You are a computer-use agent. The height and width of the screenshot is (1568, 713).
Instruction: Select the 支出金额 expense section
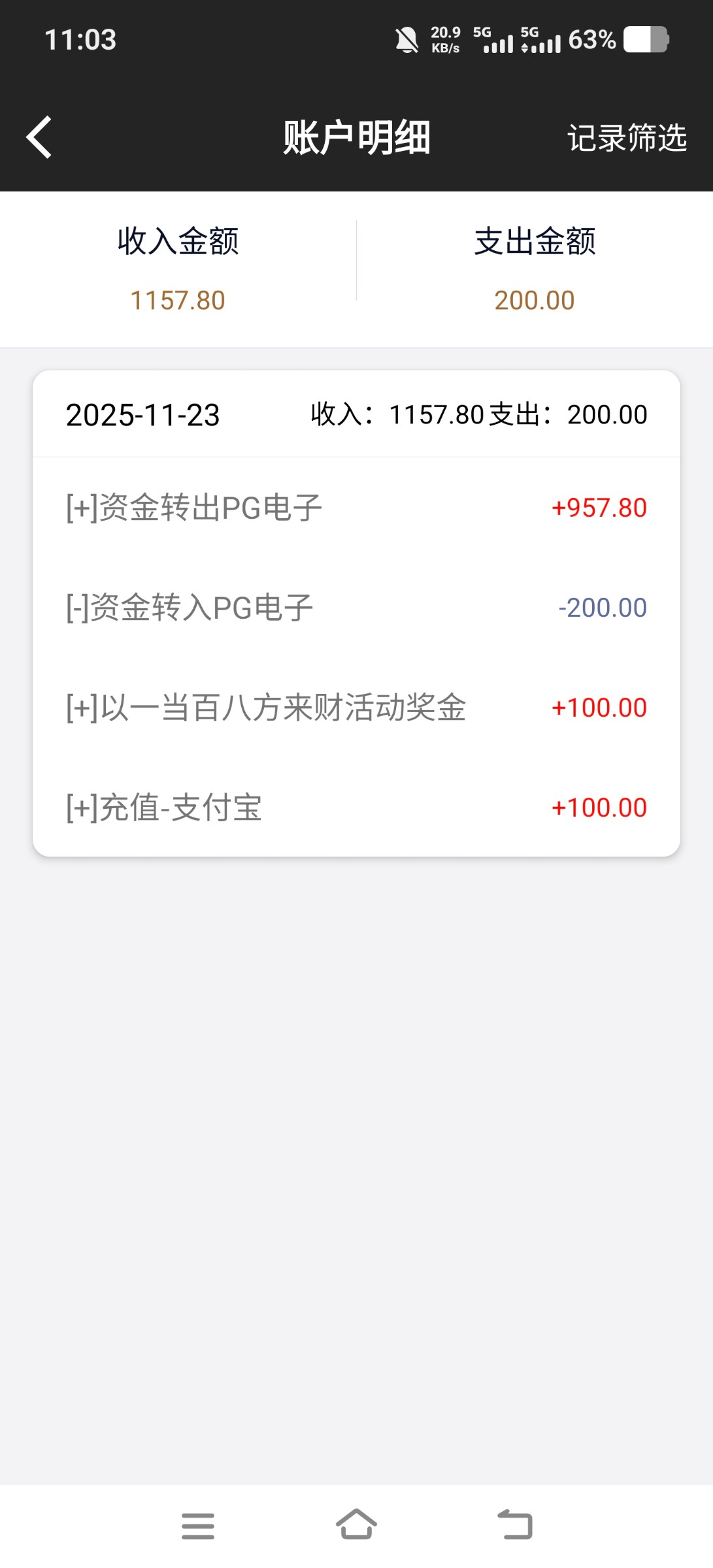pos(535,240)
